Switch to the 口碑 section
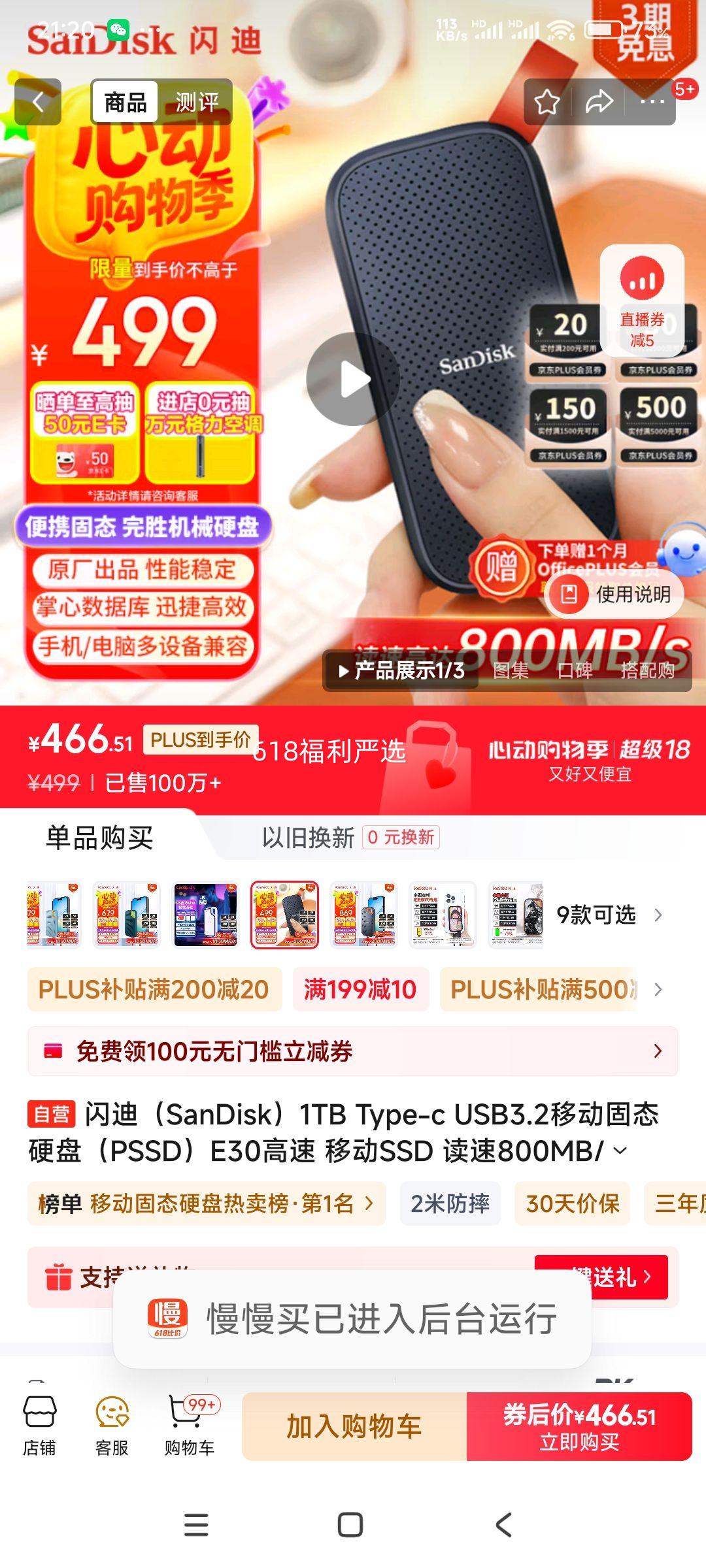706x1568 pixels. 575,670
